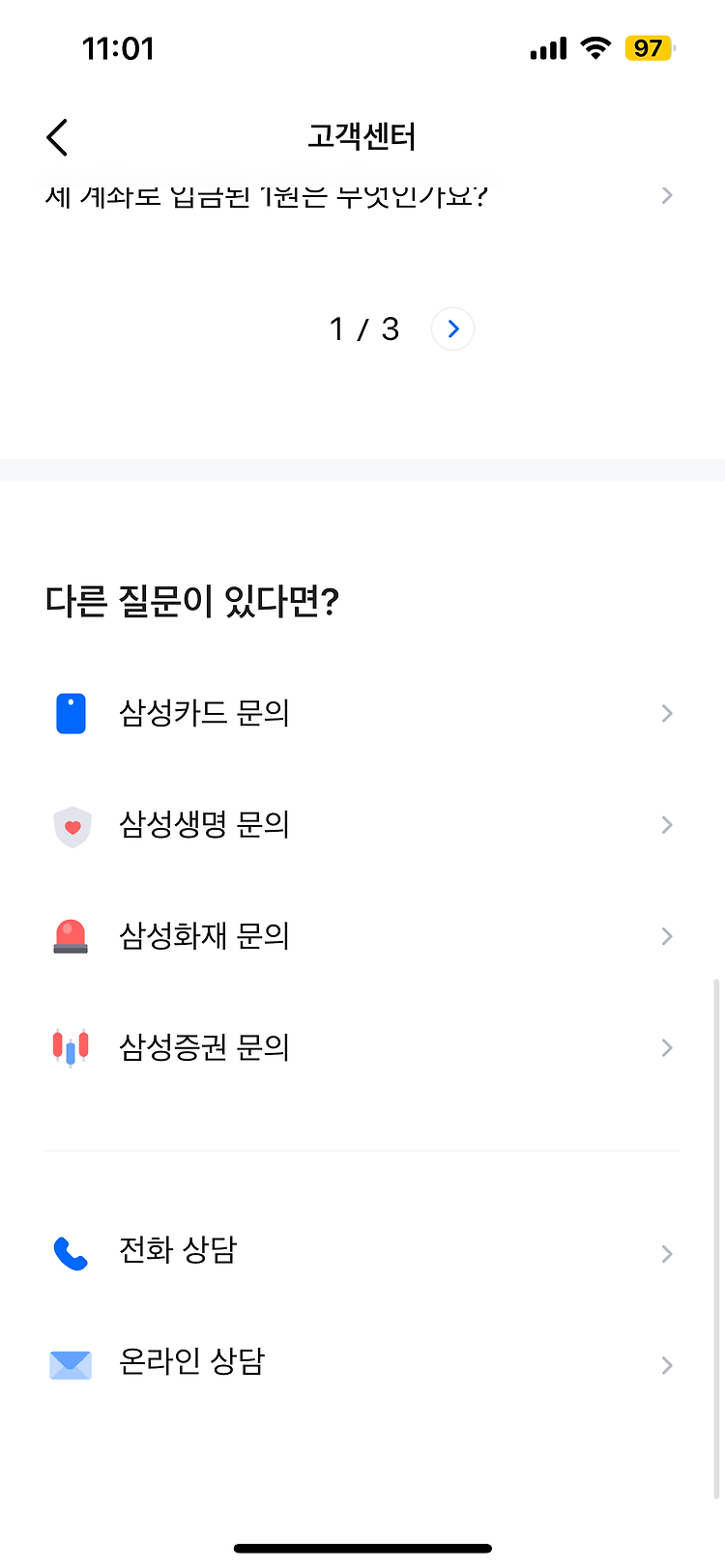Image resolution: width=725 pixels, height=1568 pixels.
Task: Open 삼성증권 문의
Action: 362,1047
